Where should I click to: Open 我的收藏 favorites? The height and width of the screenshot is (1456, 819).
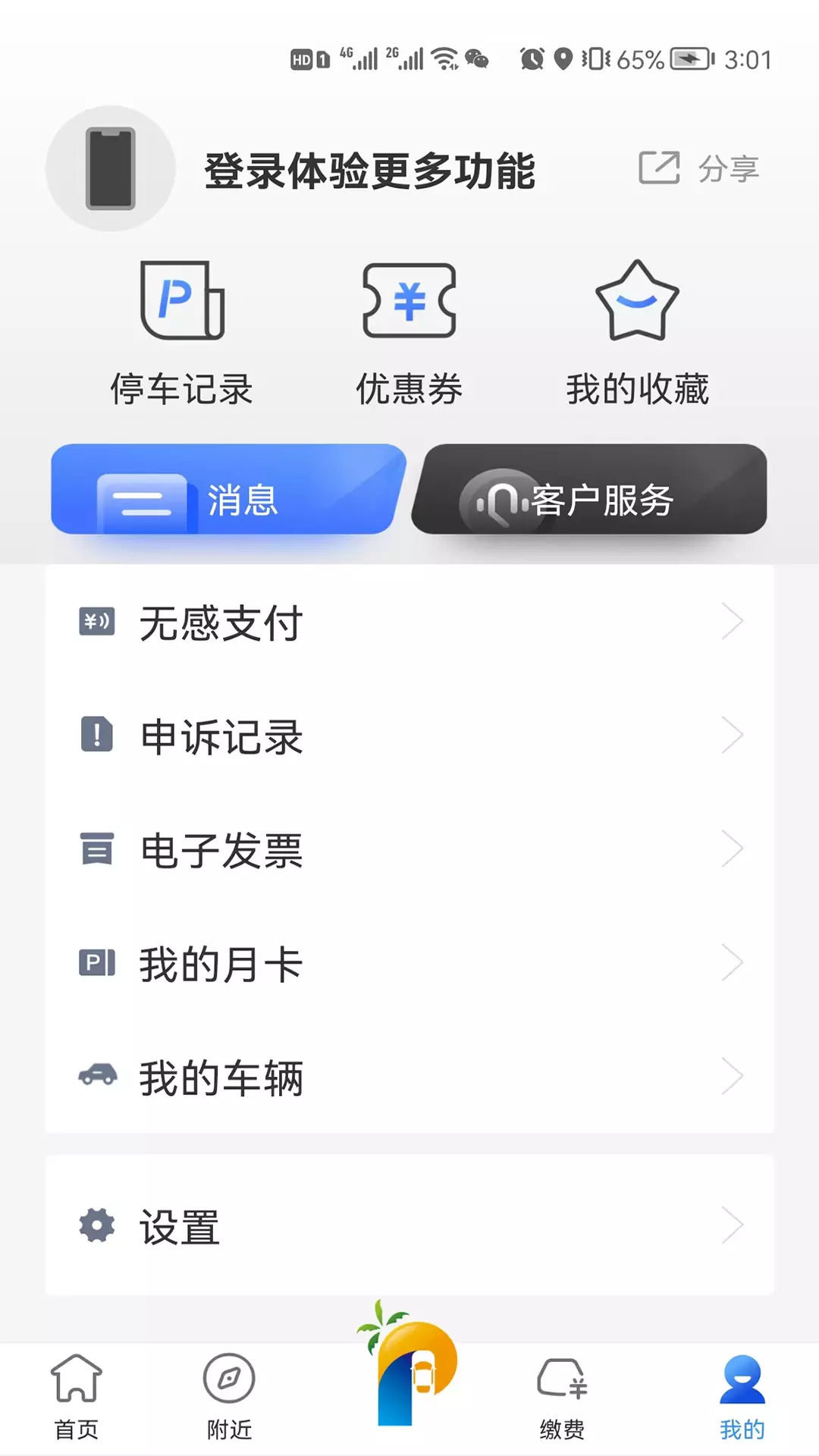tap(637, 334)
